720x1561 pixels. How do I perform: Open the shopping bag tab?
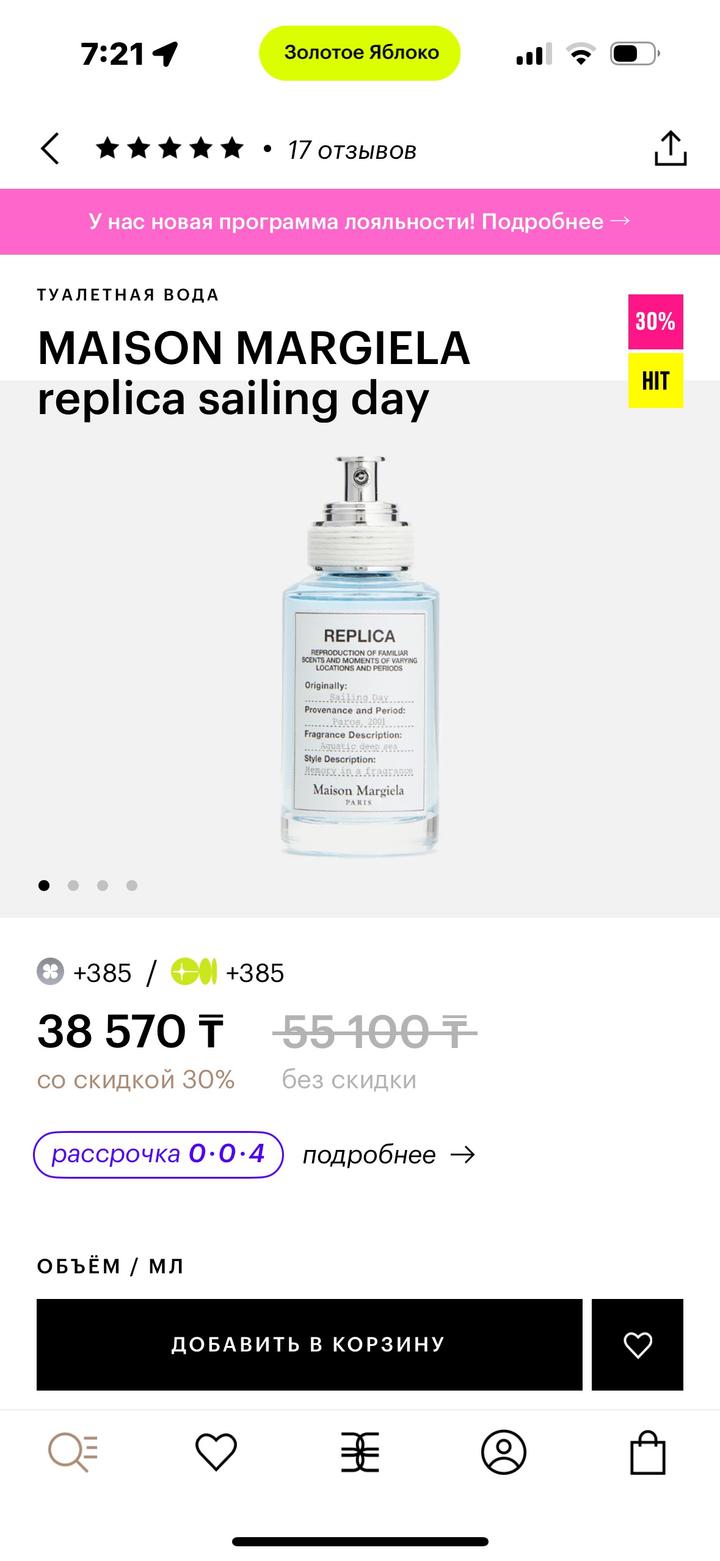647,1452
